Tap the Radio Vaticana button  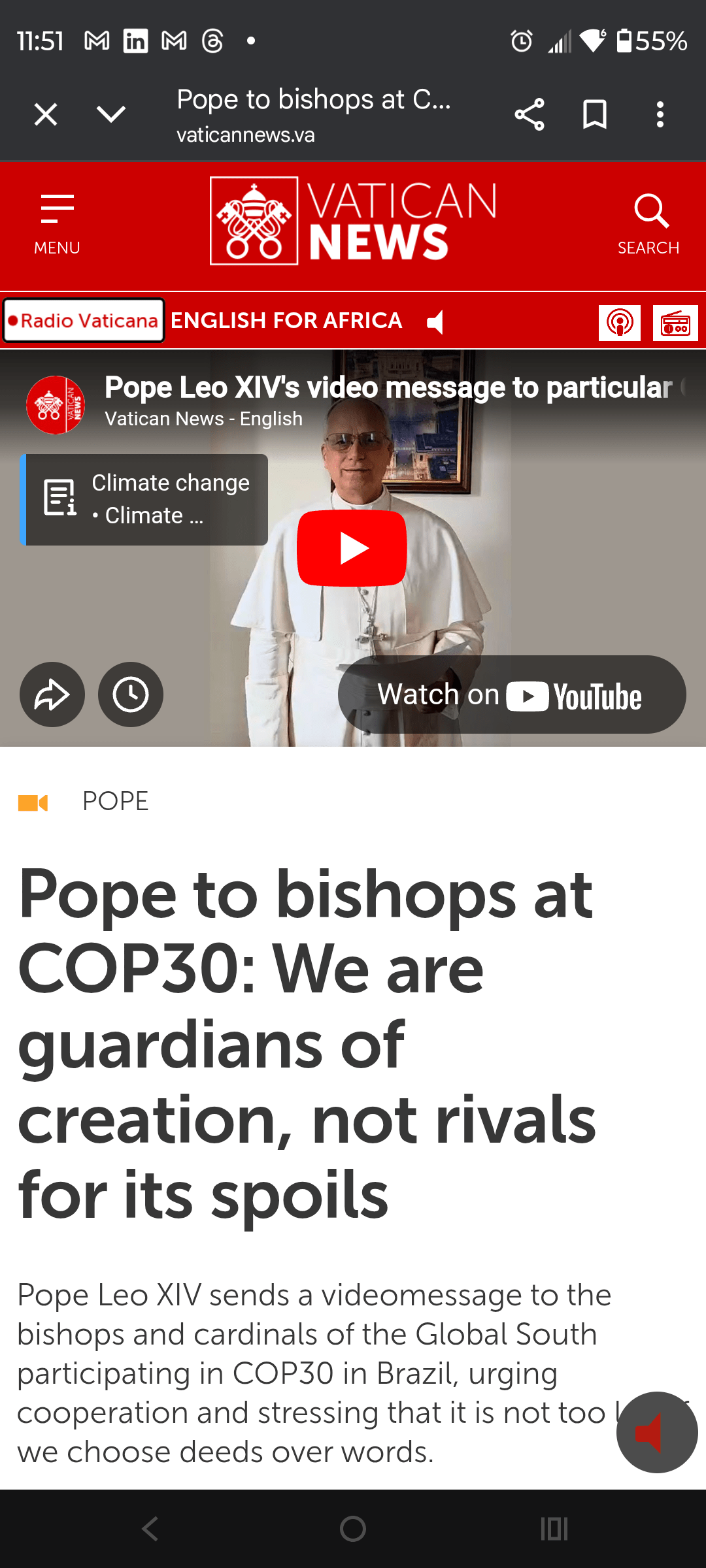(x=84, y=321)
